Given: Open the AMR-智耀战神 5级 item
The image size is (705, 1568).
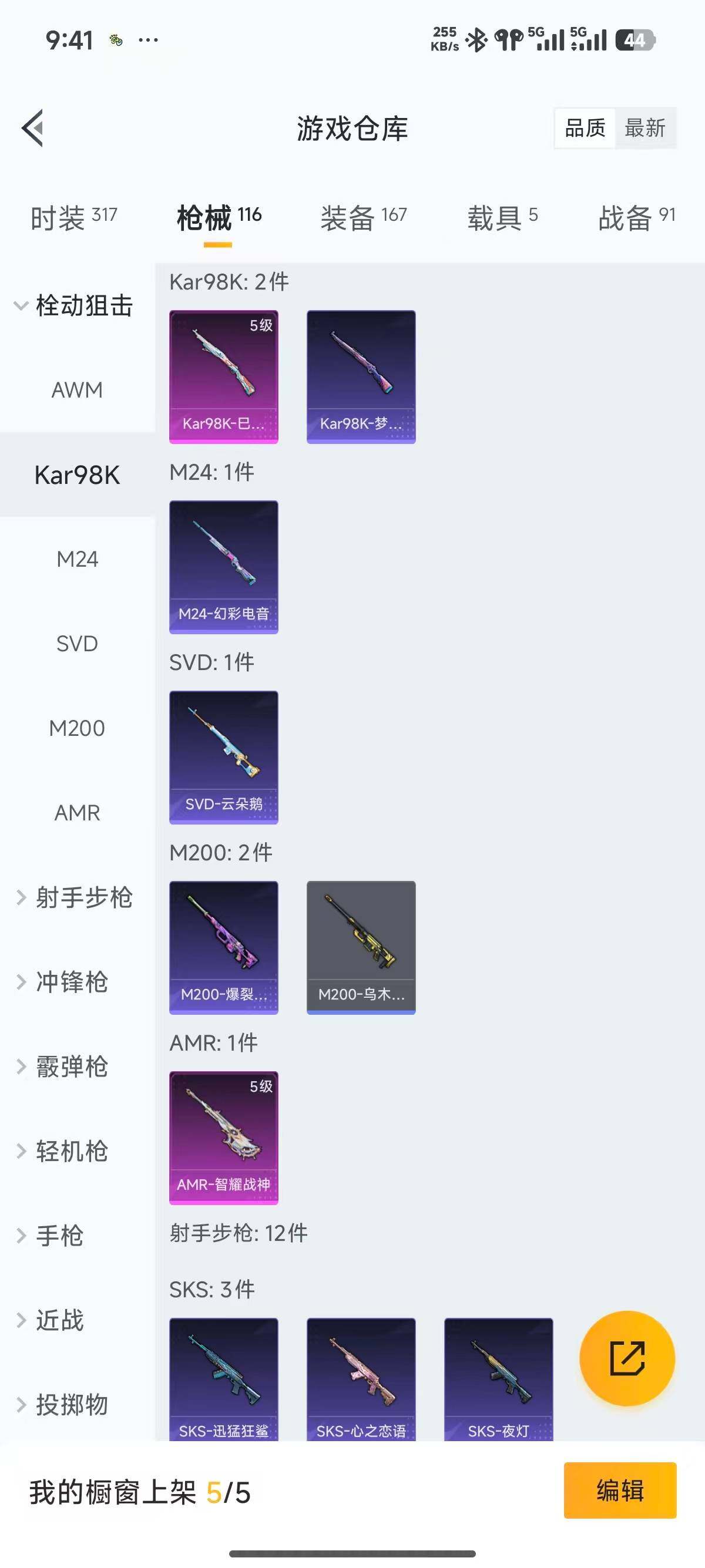Looking at the screenshot, I should pos(223,1137).
